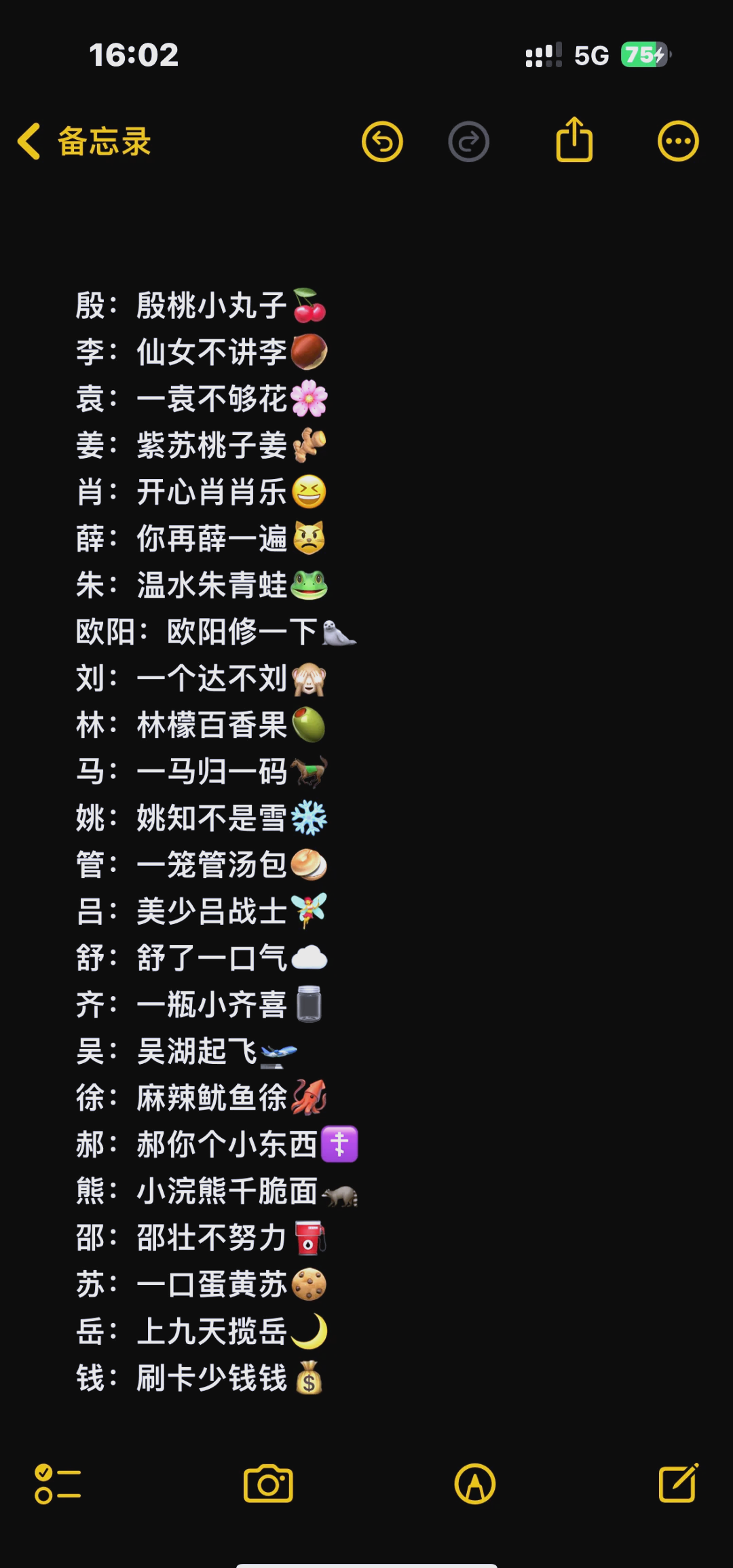The width and height of the screenshot is (733, 1568).
Task: Go back to 备忘录 notes list
Action: tap(84, 141)
